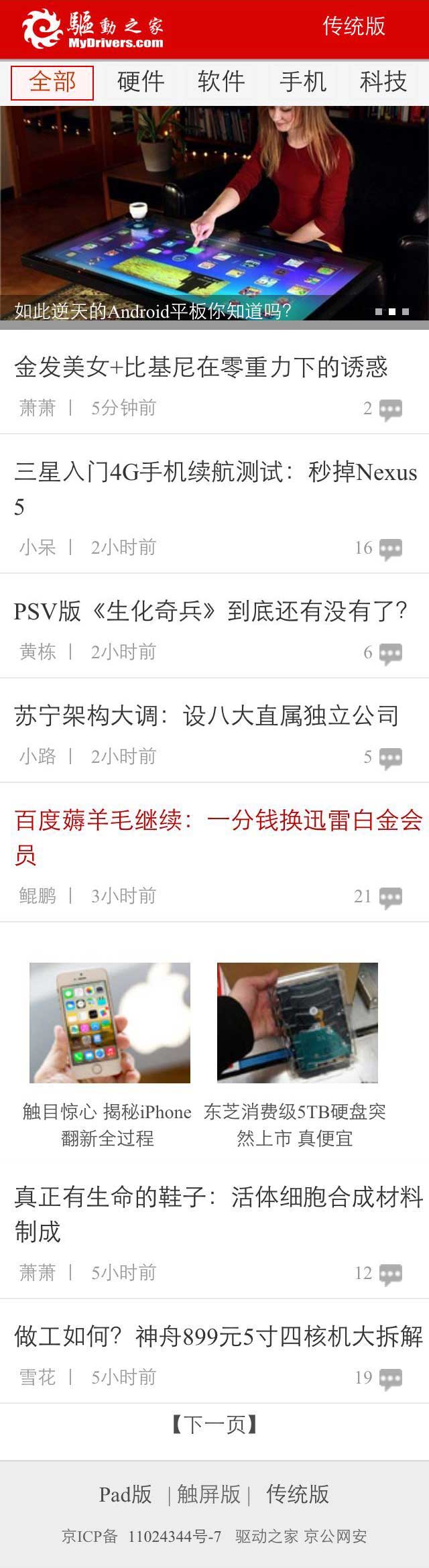Go to next page via 下一页
This screenshot has height=1568, width=429.
[214, 1424]
